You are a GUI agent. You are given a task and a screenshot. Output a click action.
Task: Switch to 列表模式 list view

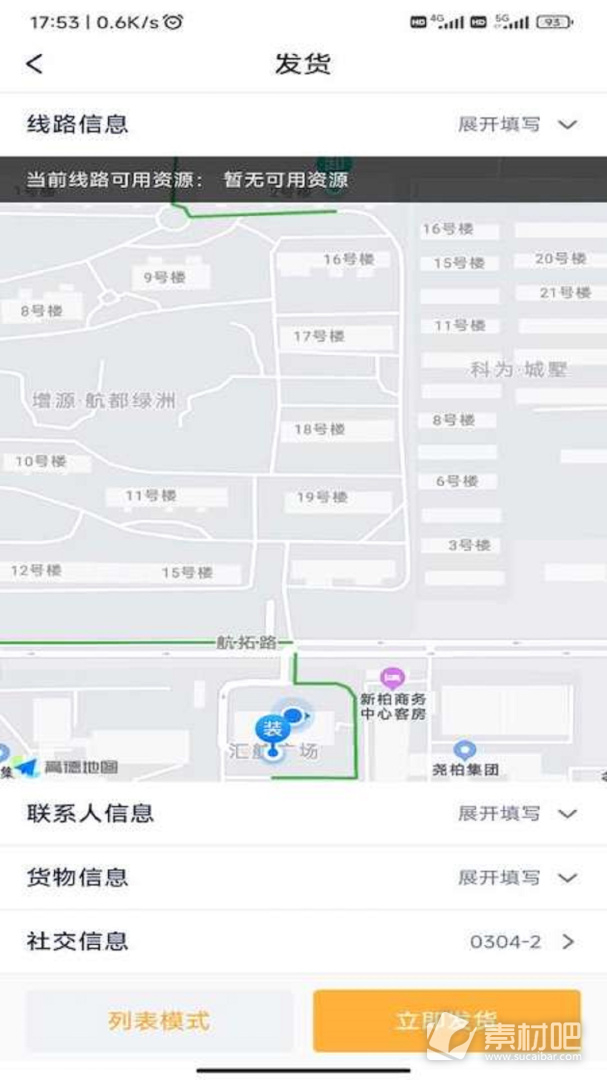[x=159, y=1021]
